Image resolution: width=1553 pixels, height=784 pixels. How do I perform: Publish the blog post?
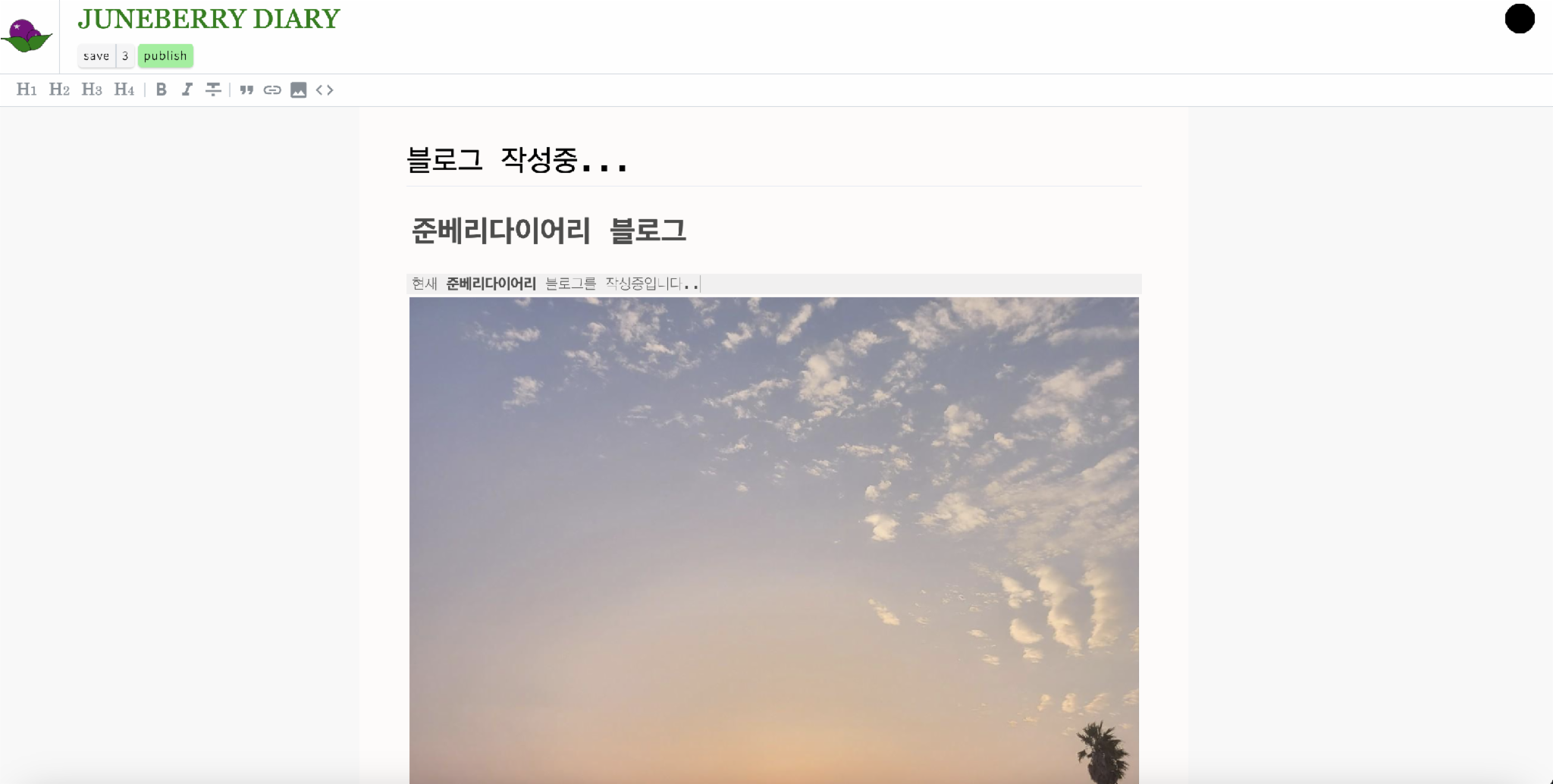(x=165, y=56)
